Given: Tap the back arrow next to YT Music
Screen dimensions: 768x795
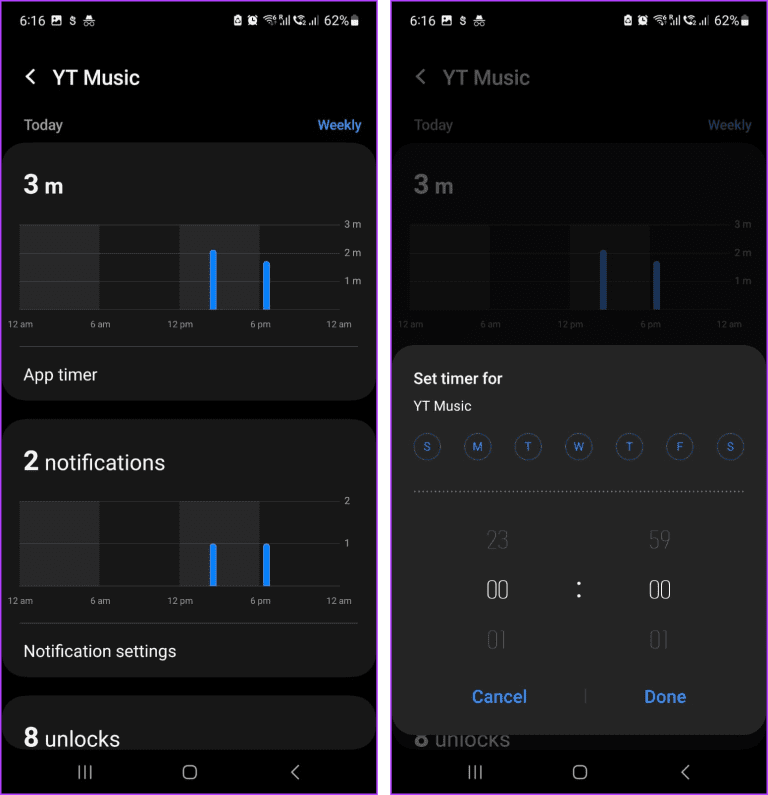Looking at the screenshot, I should click(31, 77).
